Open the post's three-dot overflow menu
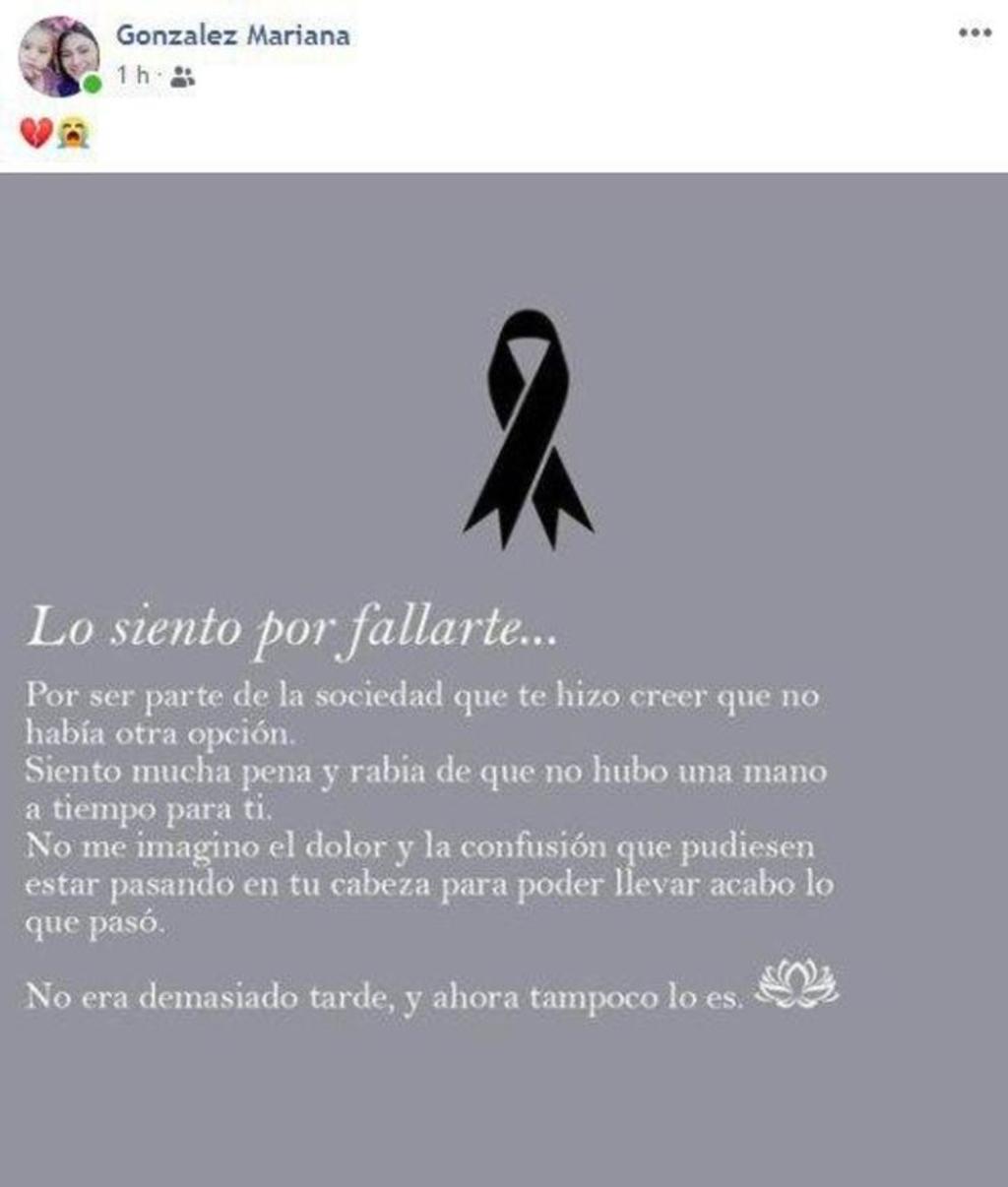The height and width of the screenshot is (1187, 1008). tap(975, 33)
